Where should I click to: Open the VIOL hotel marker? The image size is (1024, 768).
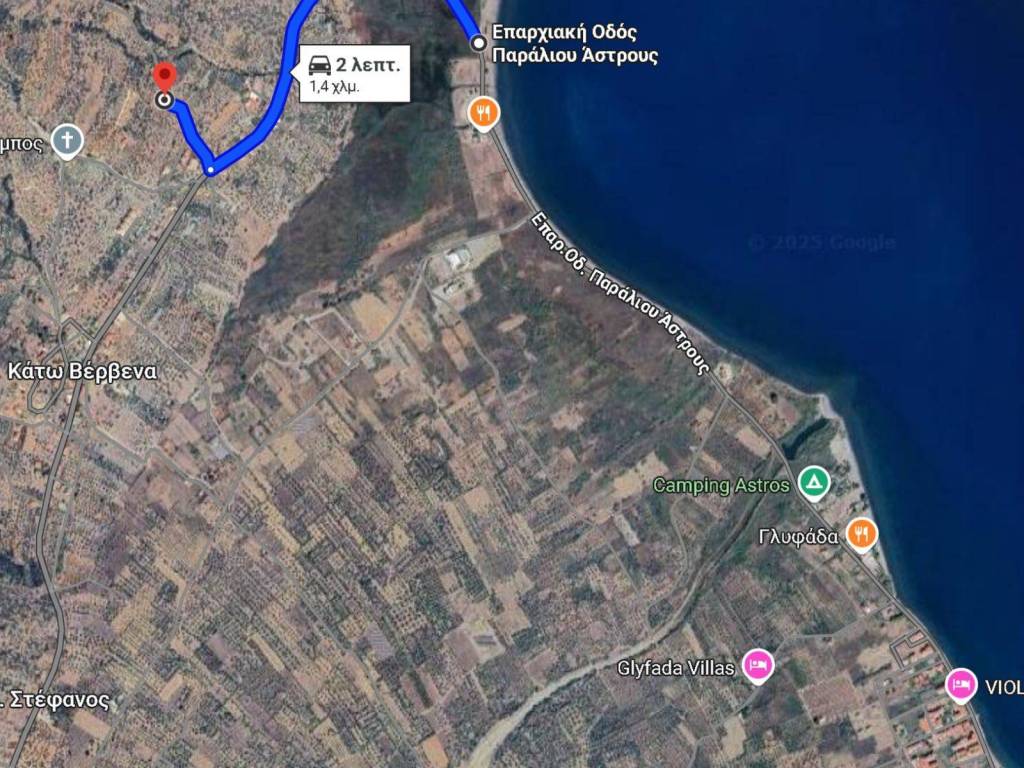coord(961,685)
